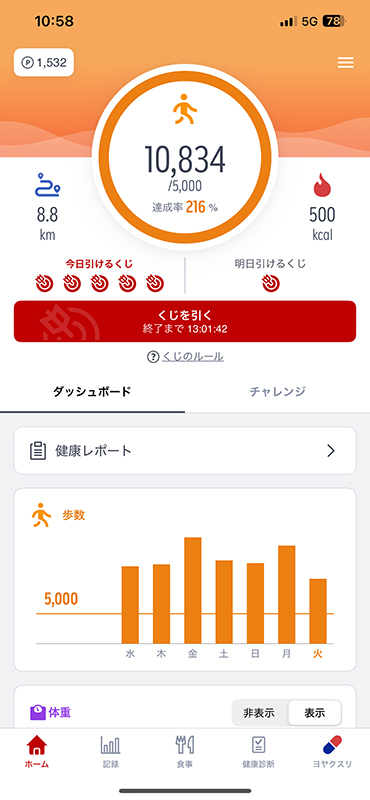
Task: Tap the step count progress circle
Action: point(185,157)
